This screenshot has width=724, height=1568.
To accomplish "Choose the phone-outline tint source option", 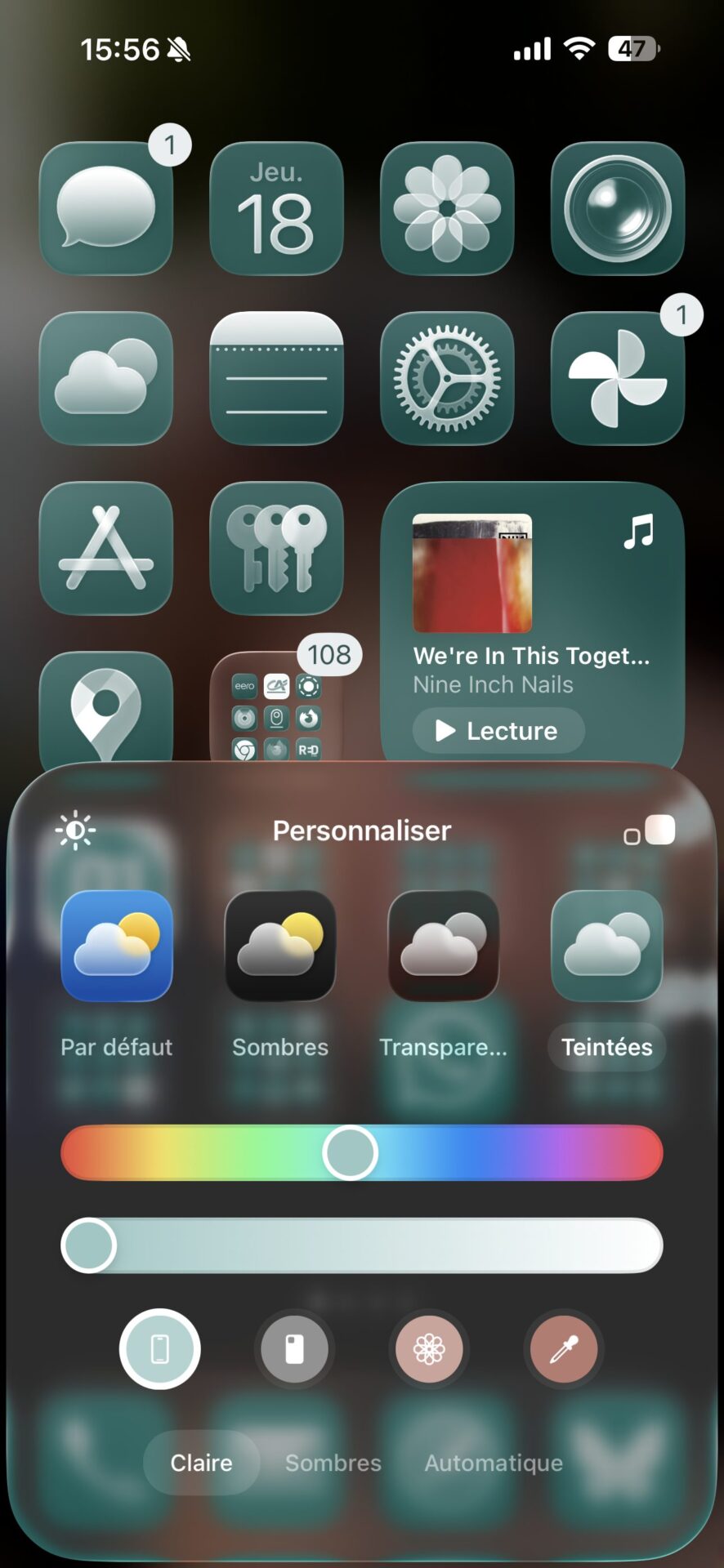I will (x=160, y=1349).
